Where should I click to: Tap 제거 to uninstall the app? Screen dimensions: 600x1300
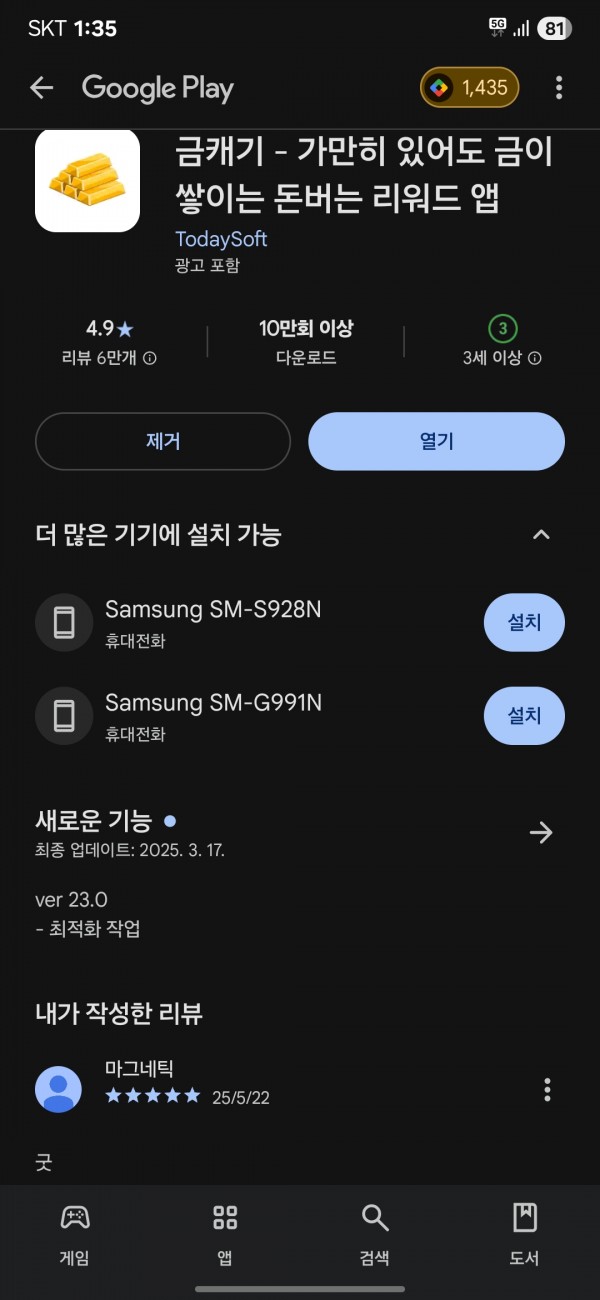click(163, 441)
